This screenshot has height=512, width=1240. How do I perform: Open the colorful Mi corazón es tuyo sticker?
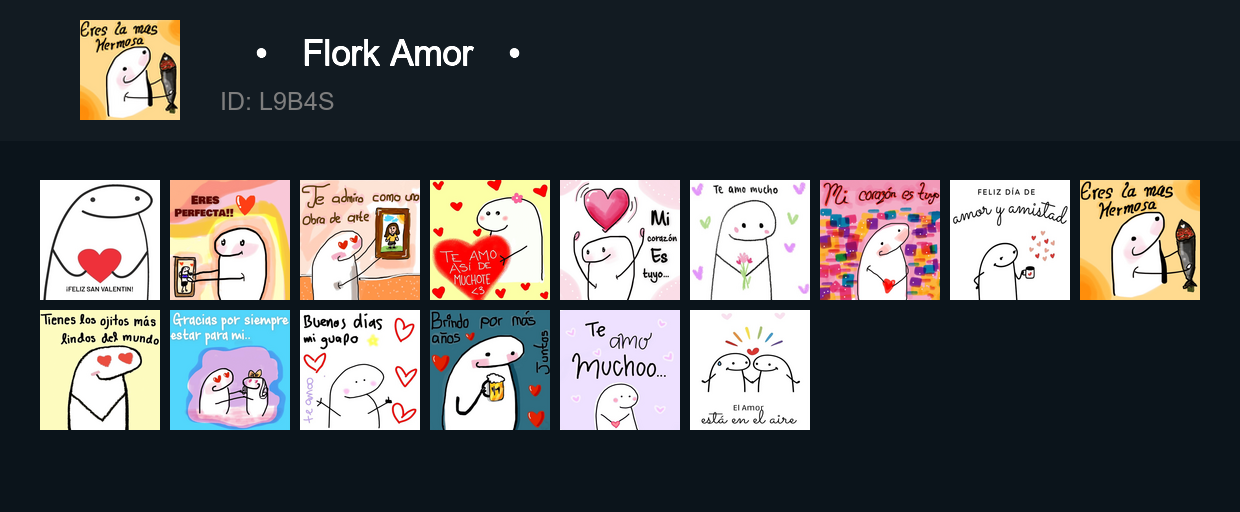[x=880, y=240]
